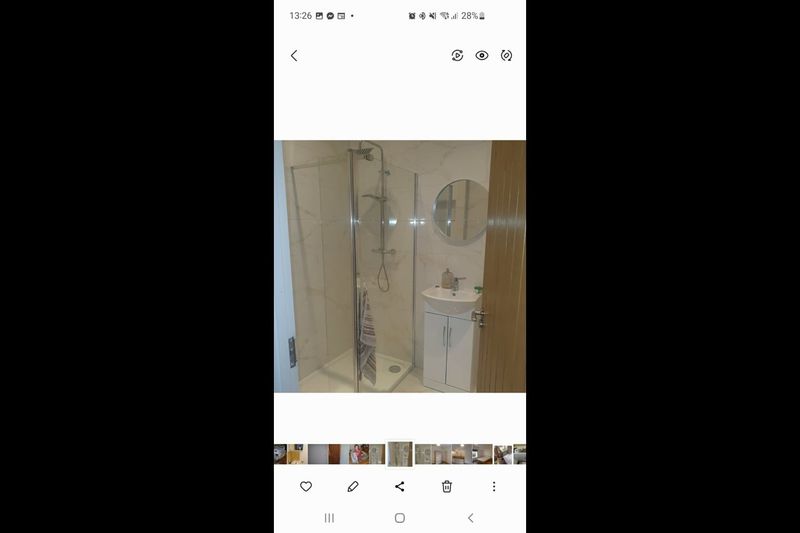
Task: Share this bathroom photo
Action: point(400,487)
